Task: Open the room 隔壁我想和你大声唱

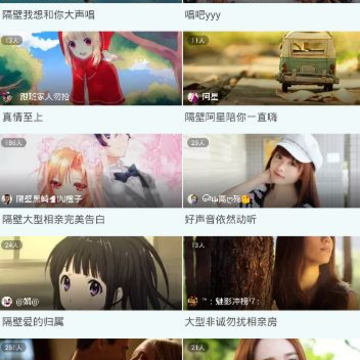Action: 48,15
